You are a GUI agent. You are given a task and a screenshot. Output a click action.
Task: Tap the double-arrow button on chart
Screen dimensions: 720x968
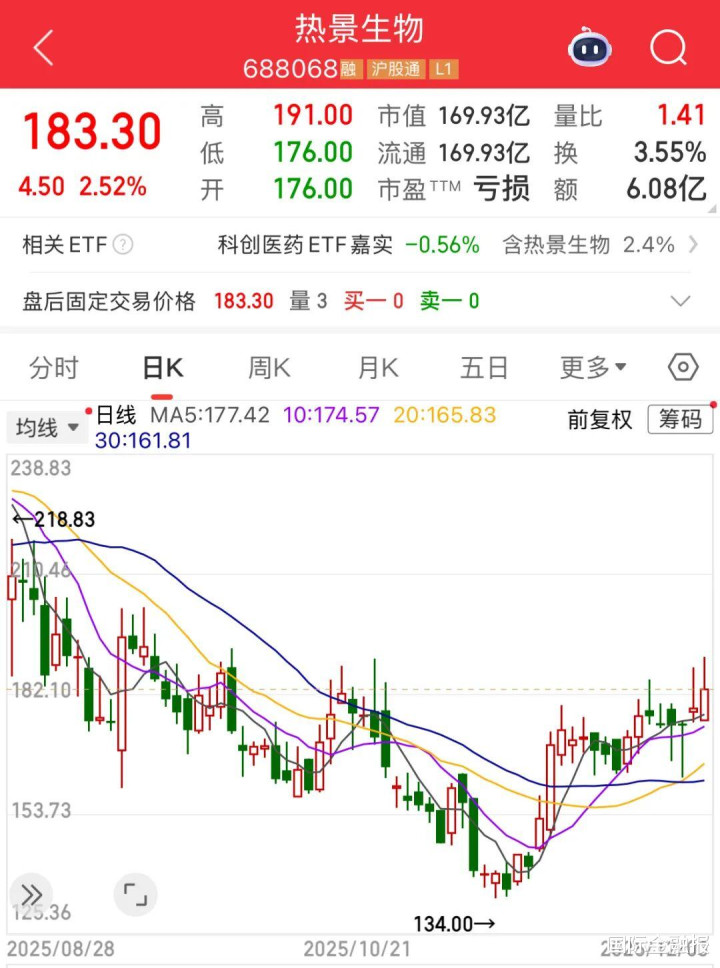[x=31, y=893]
